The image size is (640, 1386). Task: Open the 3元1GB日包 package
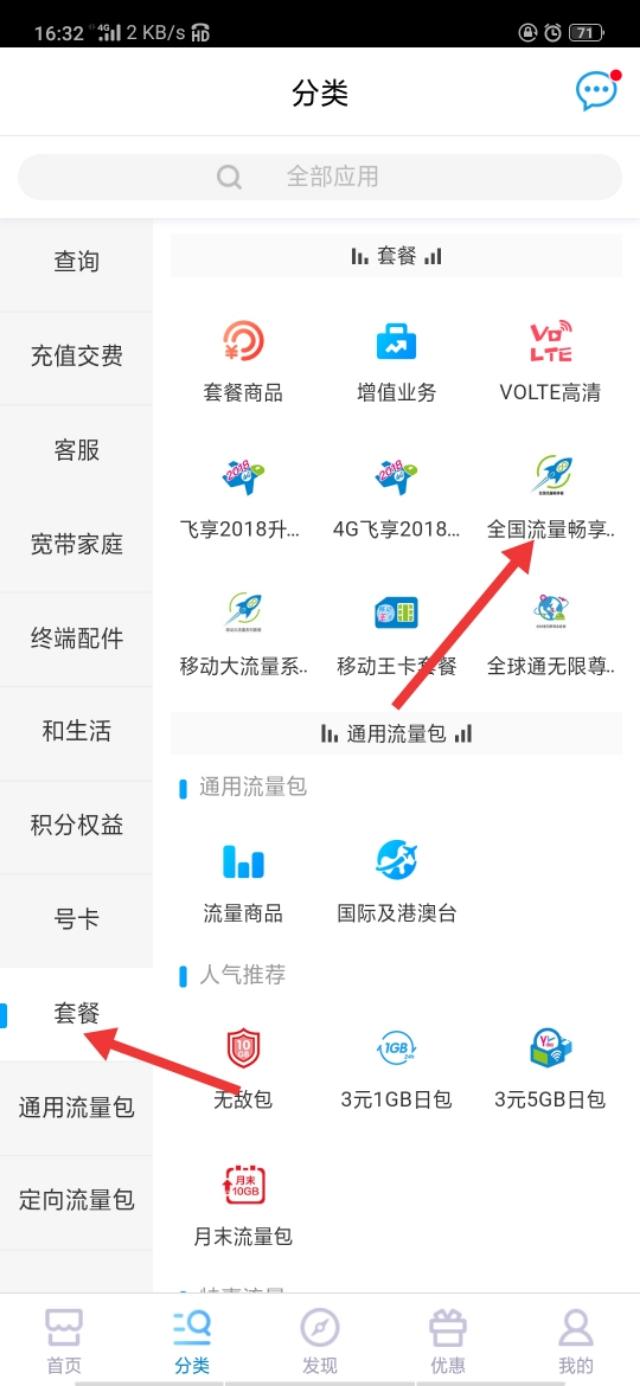396,1068
